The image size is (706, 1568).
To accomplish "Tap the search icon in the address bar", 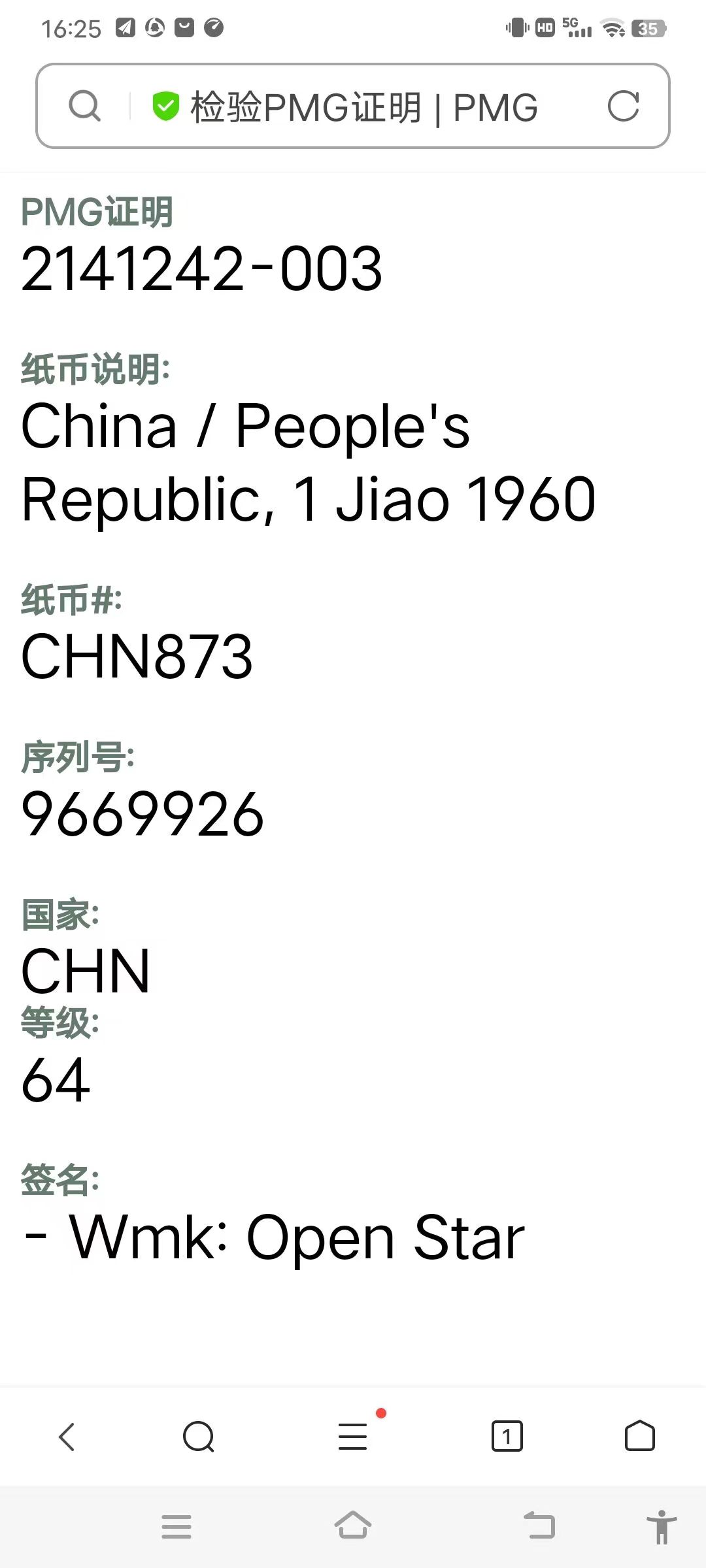I will click(x=85, y=106).
